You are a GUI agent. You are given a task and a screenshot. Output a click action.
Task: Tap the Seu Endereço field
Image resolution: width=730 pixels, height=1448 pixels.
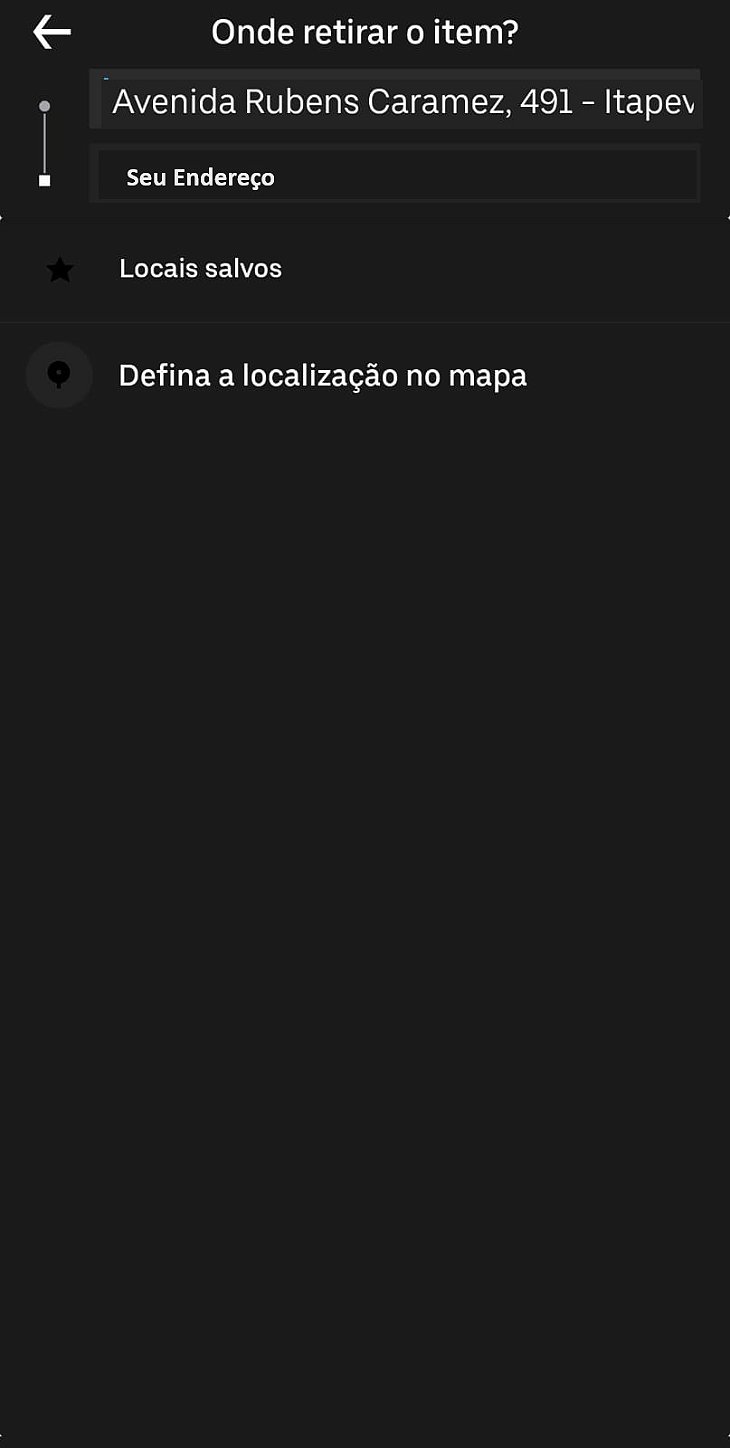(396, 175)
